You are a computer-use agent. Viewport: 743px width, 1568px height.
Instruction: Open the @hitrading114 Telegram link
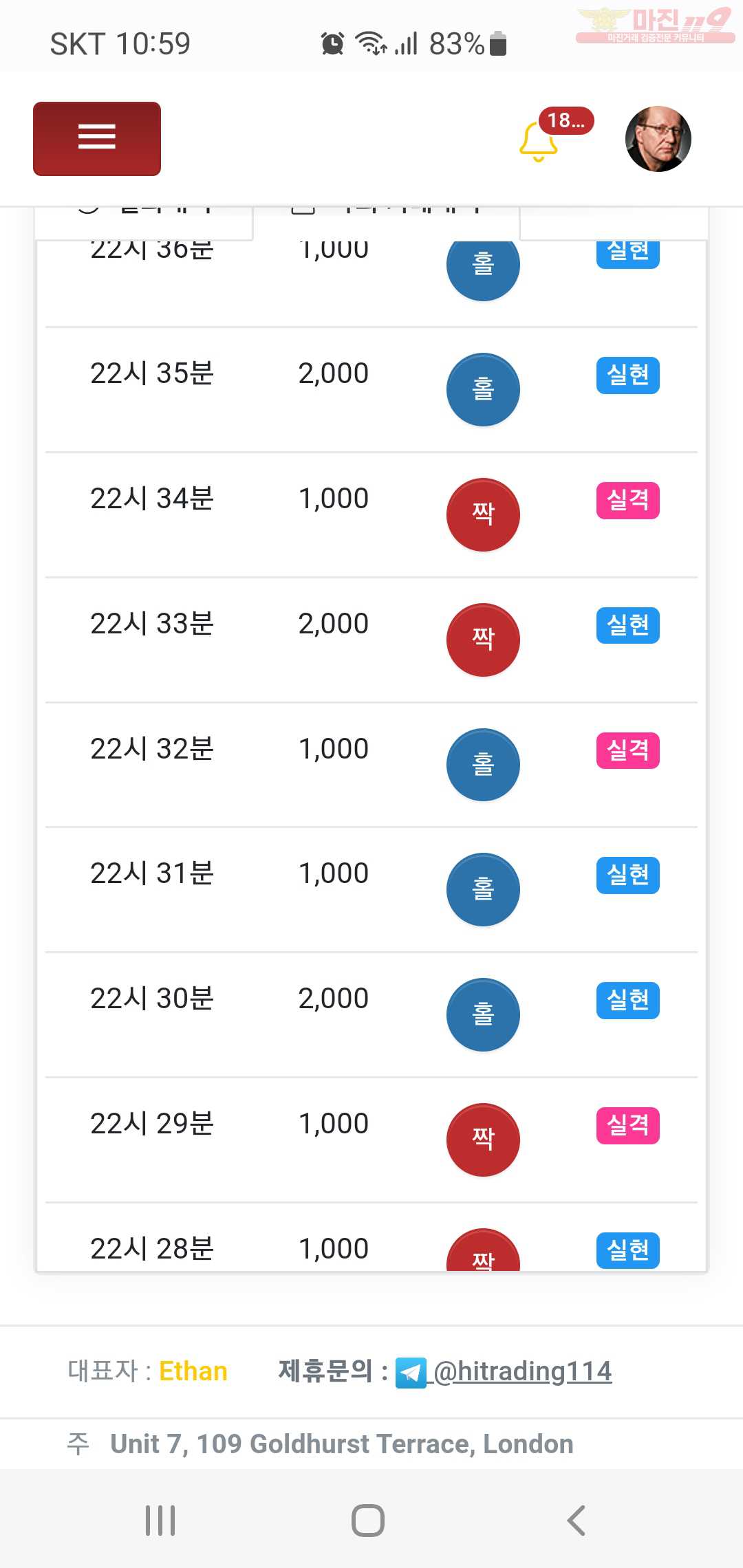click(x=522, y=1371)
